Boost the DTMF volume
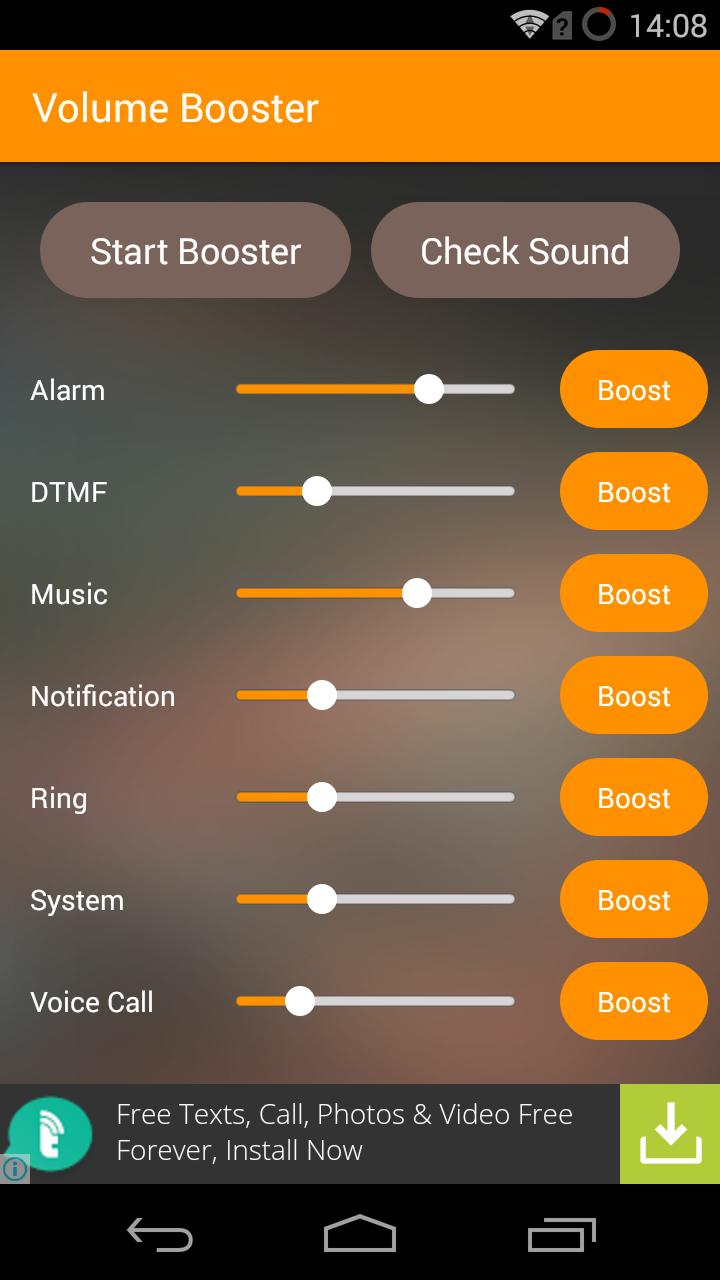This screenshot has width=720, height=1280. [633, 491]
